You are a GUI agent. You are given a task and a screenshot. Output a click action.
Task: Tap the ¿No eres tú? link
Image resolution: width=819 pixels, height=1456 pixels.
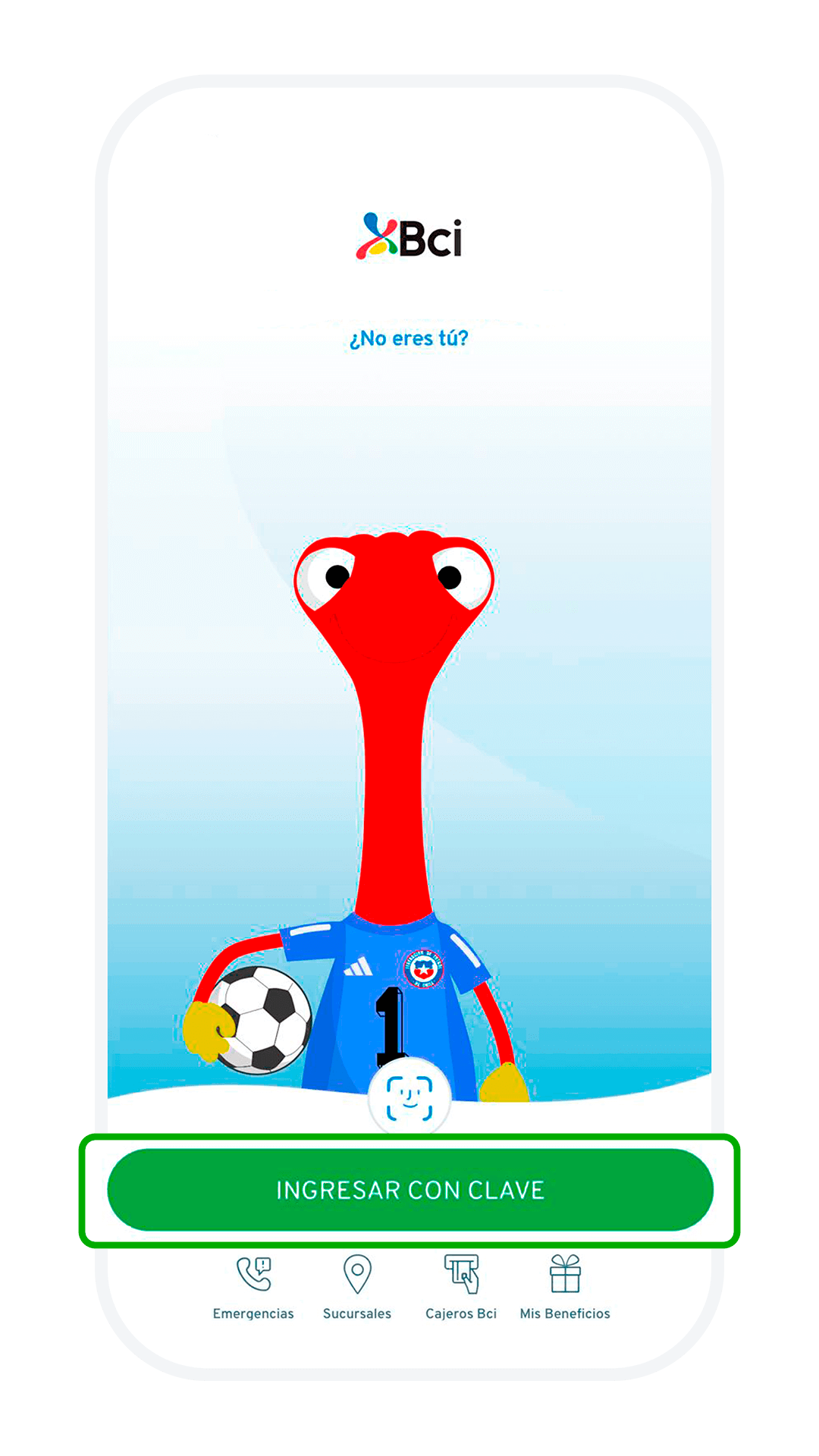click(409, 338)
